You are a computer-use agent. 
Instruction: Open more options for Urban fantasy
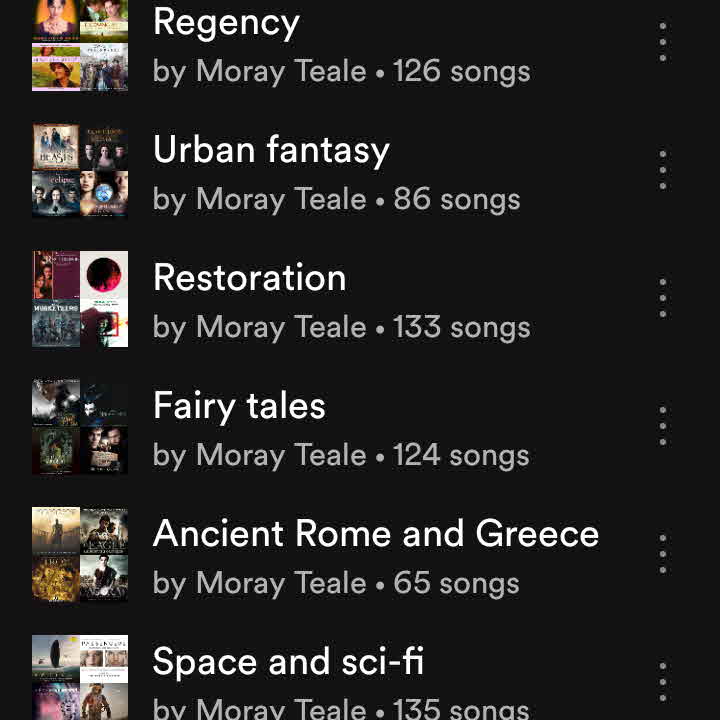tap(663, 171)
